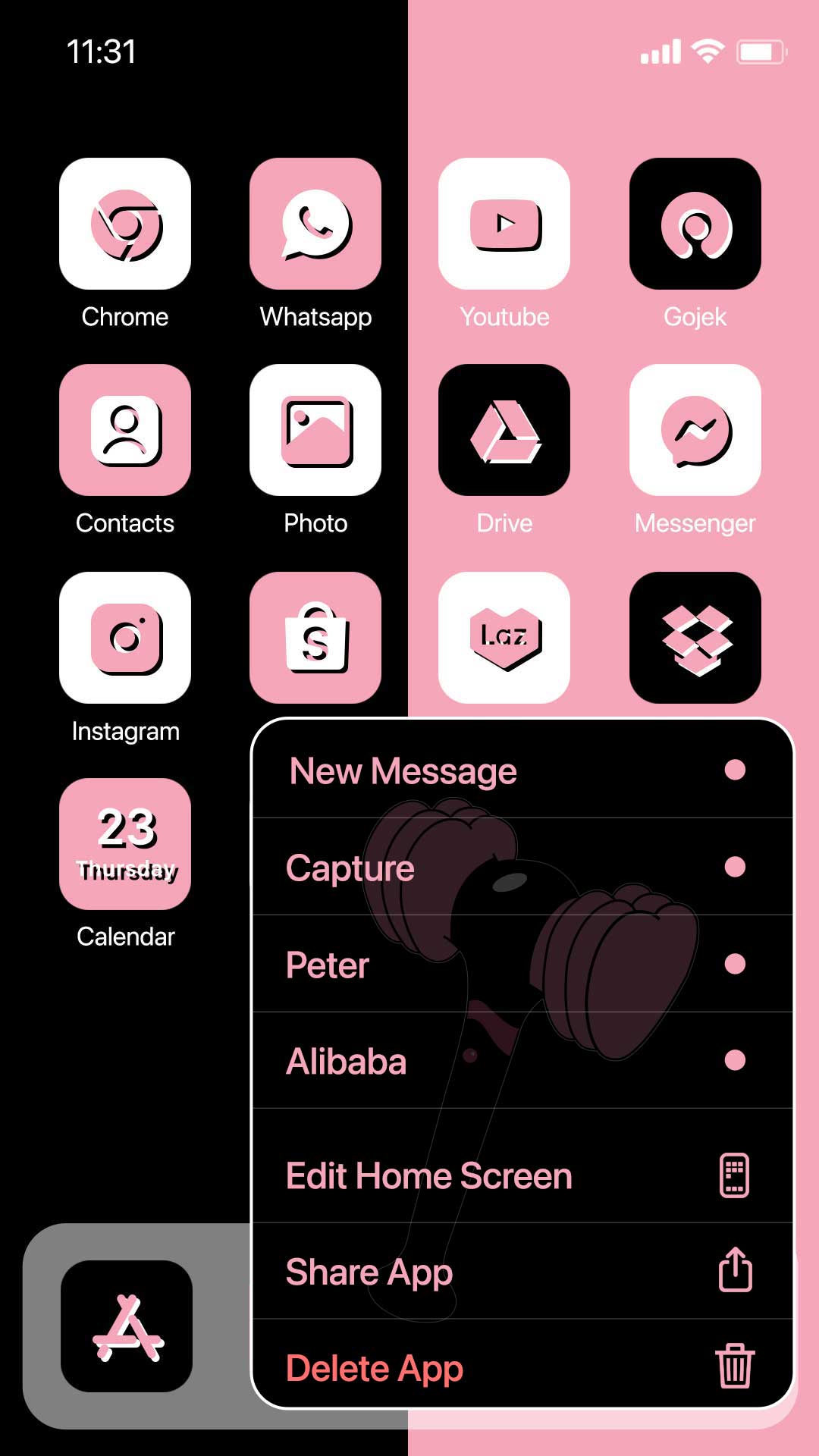Choose Delete App to remove the application
Screen dimensions: 819x1456
[x=375, y=1370]
